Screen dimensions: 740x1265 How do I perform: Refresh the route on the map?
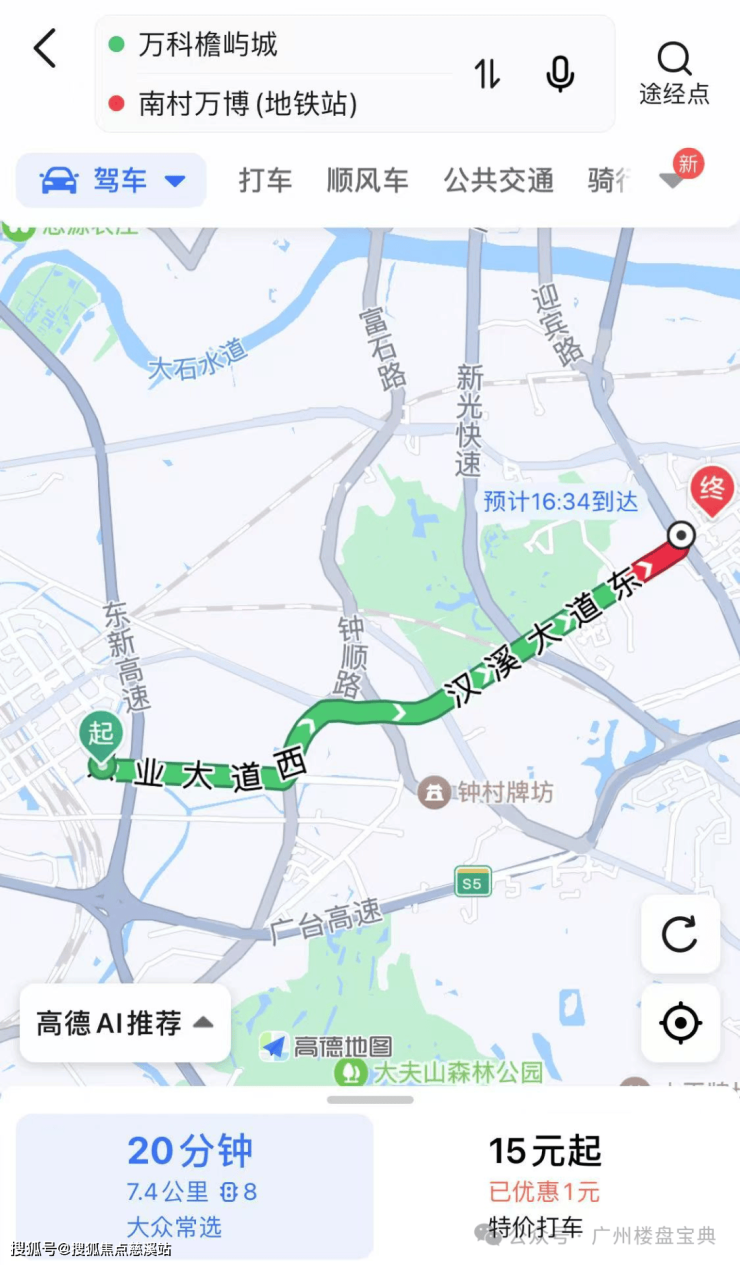pos(680,935)
